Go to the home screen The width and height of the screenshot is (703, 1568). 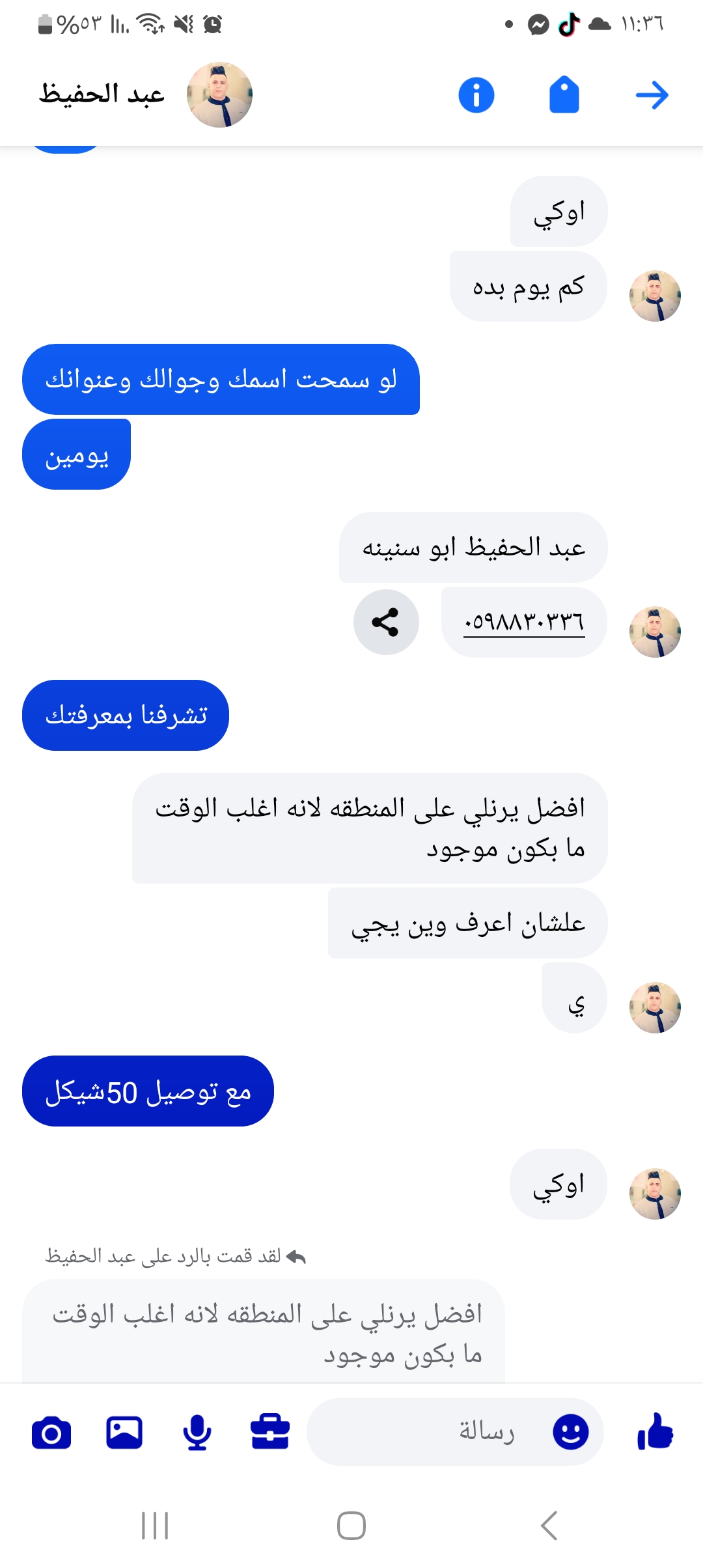[x=351, y=1526]
